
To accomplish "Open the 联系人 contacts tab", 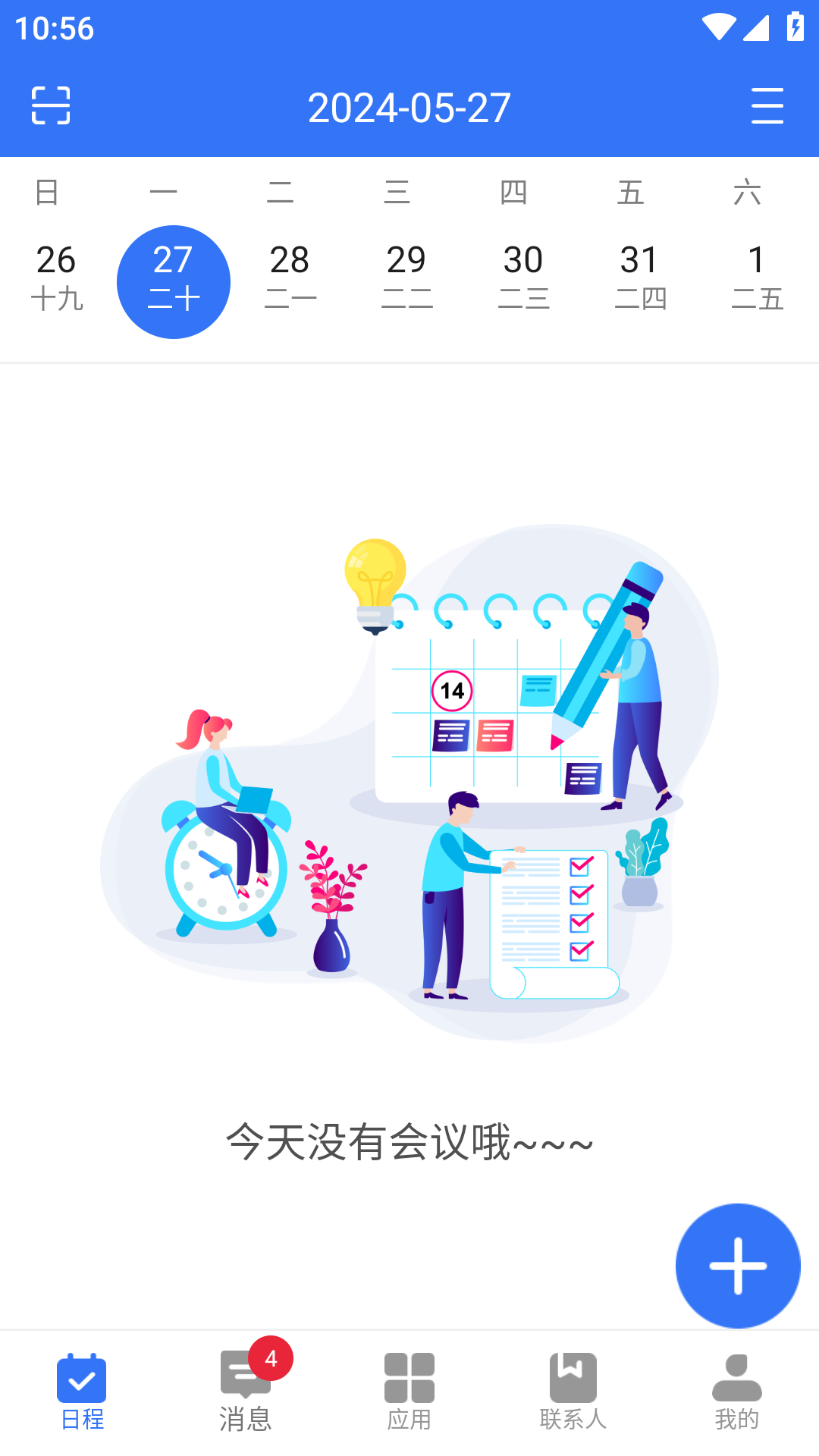I will tap(573, 1391).
